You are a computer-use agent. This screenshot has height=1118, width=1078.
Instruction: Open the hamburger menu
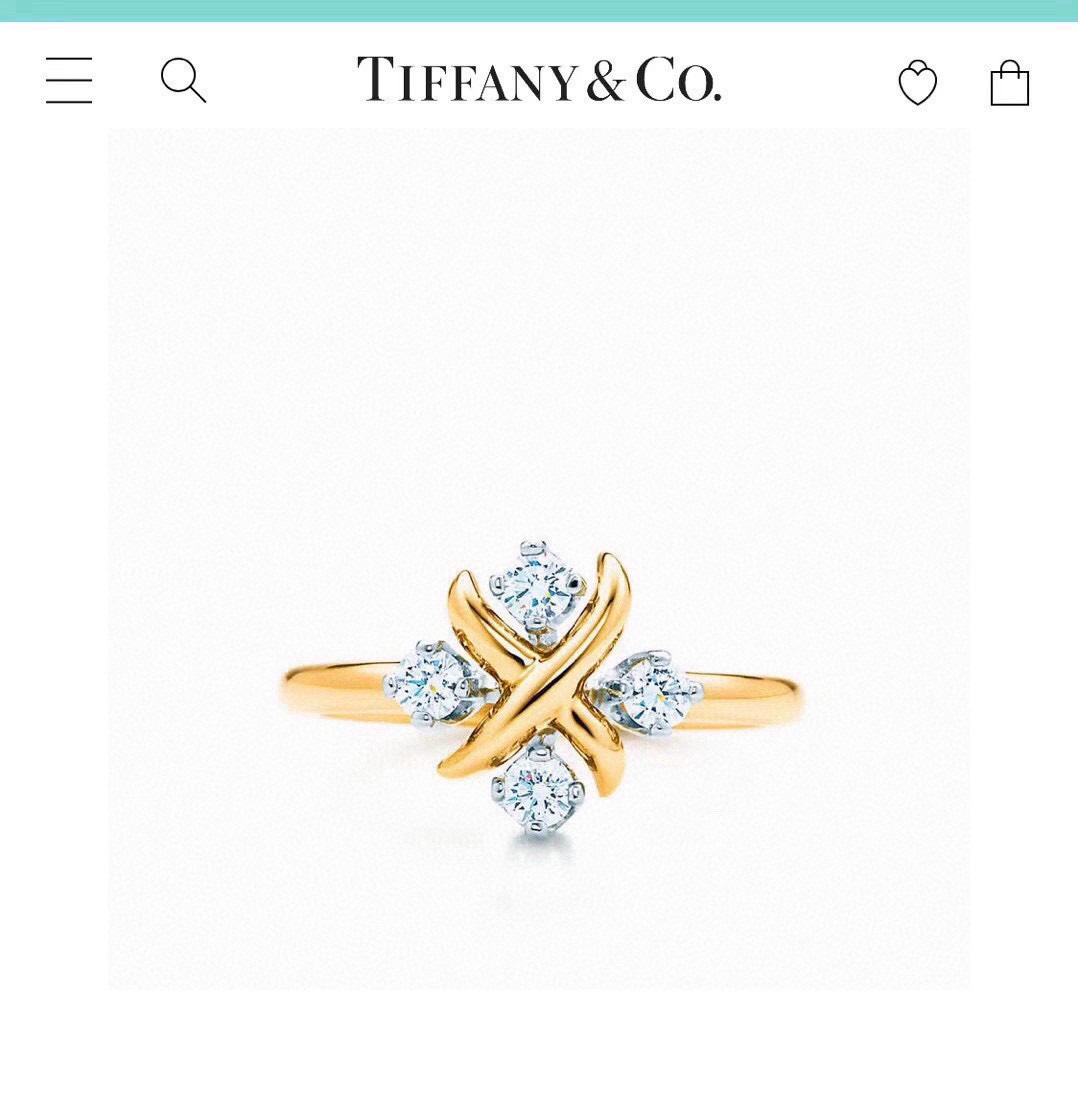(69, 81)
